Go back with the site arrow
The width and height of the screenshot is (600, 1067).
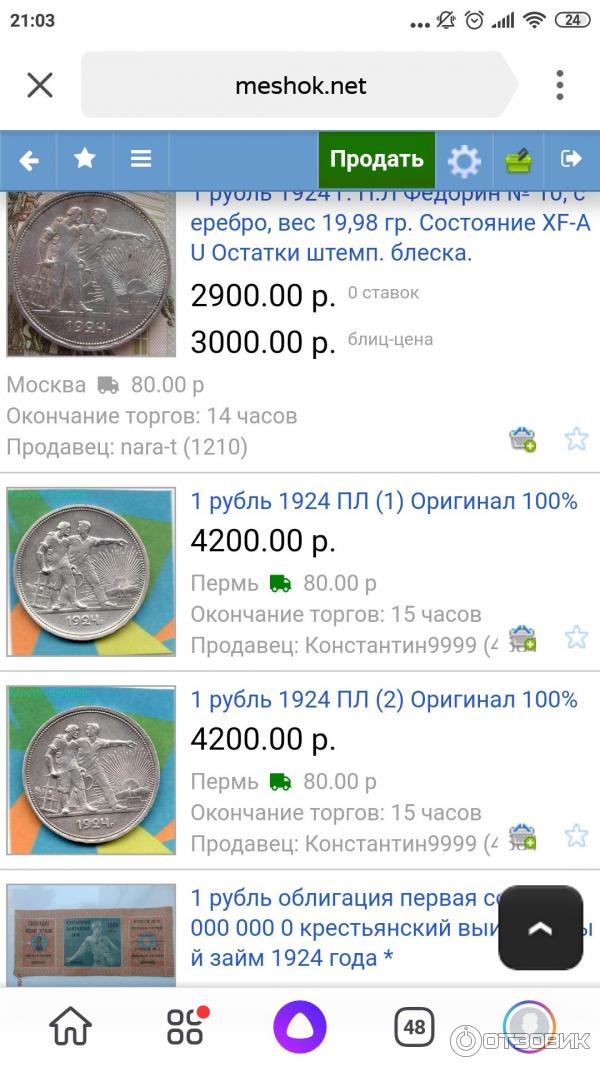29,159
